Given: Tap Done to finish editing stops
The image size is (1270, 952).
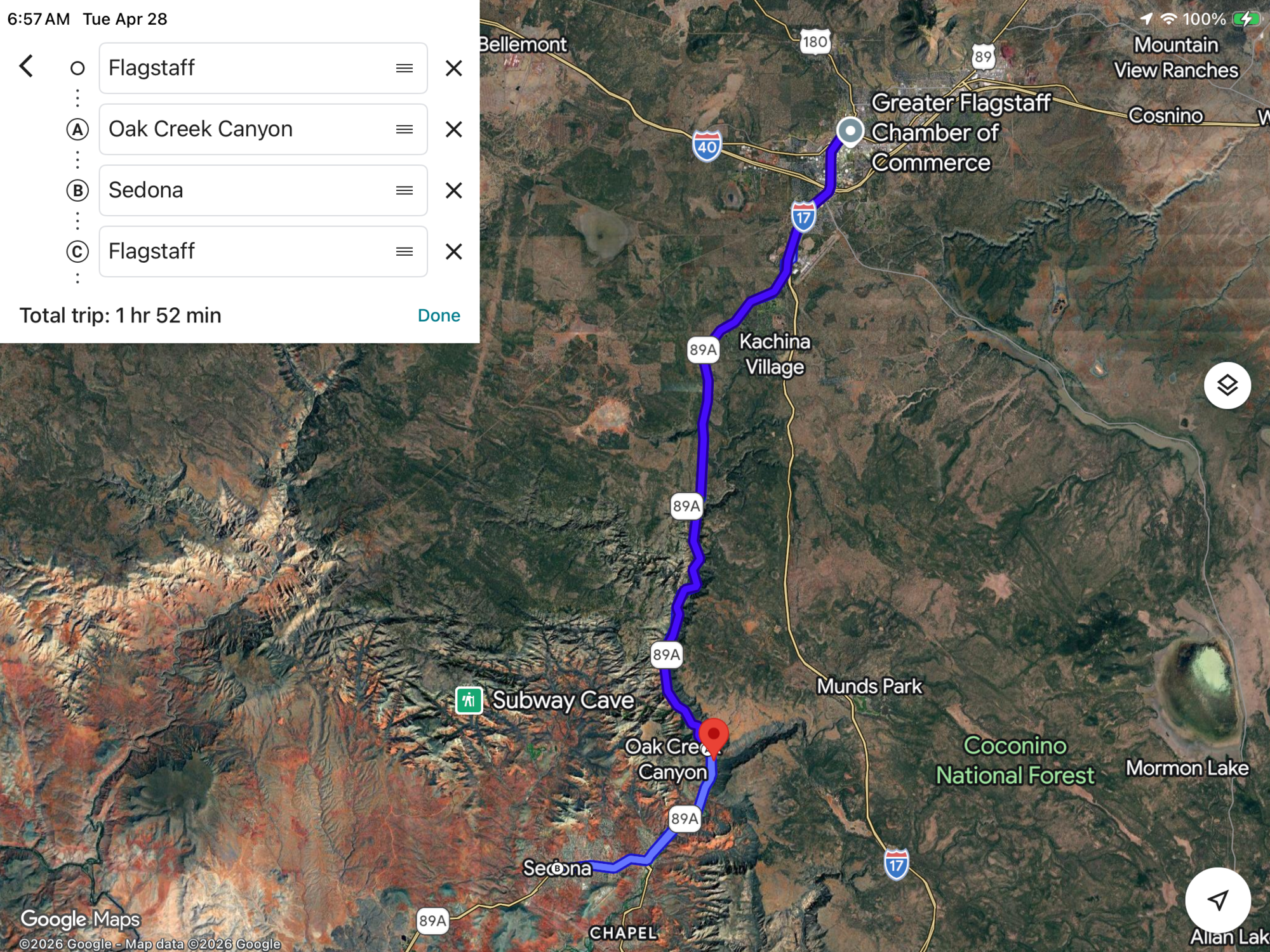Looking at the screenshot, I should [439, 315].
